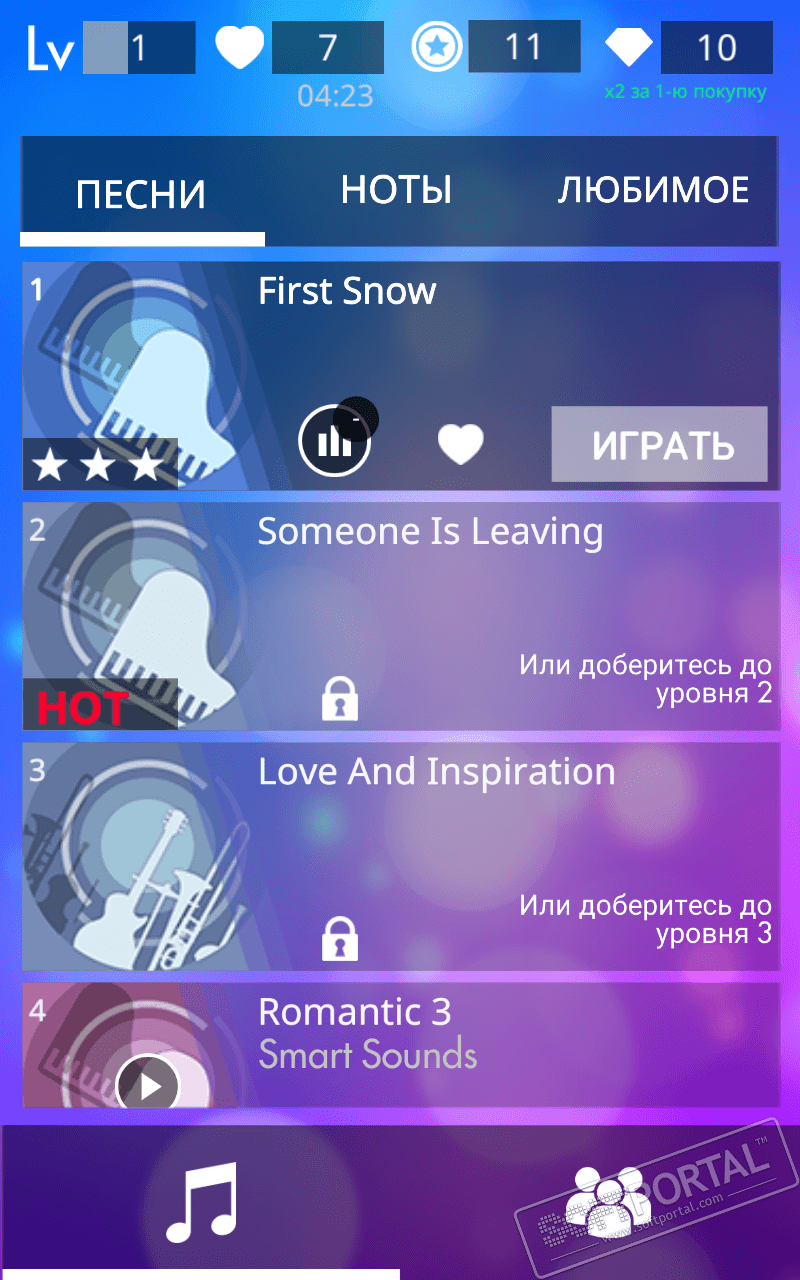Open the friends group bottom tab
Image resolution: width=800 pixels, height=1280 pixels.
(x=608, y=1196)
